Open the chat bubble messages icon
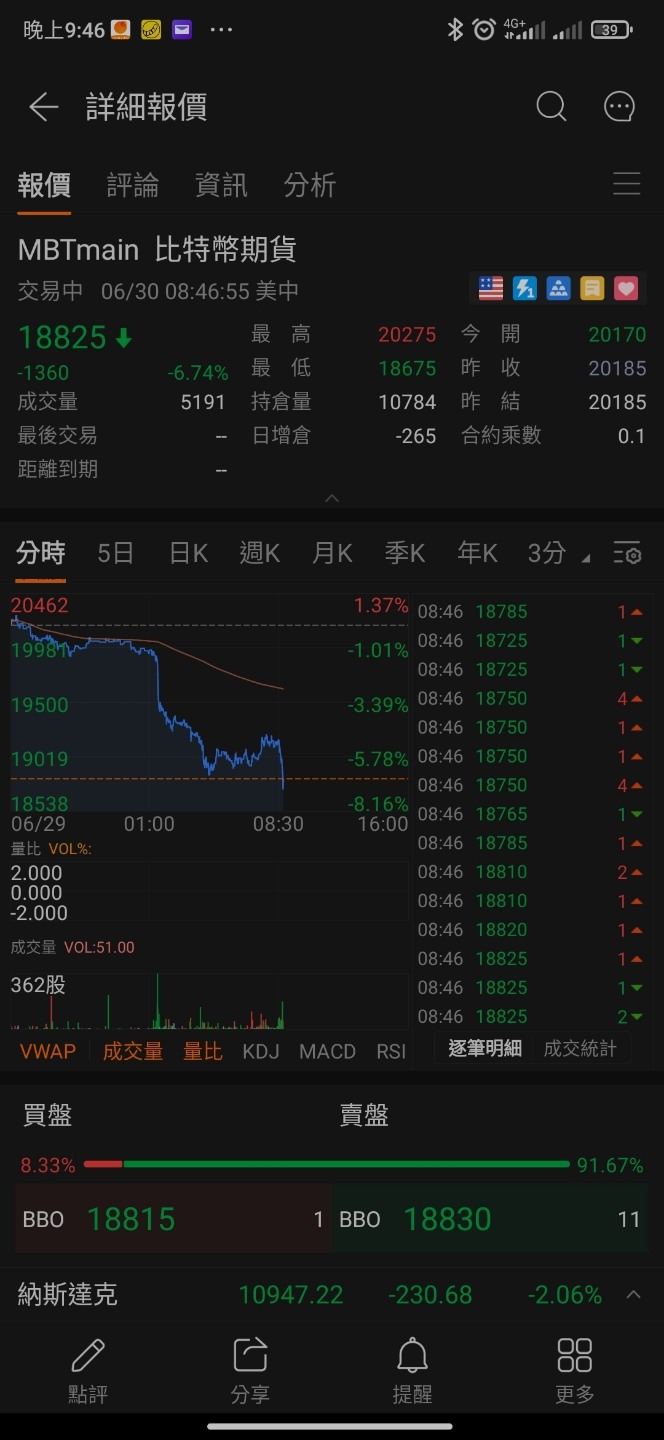The width and height of the screenshot is (664, 1440). coord(620,106)
